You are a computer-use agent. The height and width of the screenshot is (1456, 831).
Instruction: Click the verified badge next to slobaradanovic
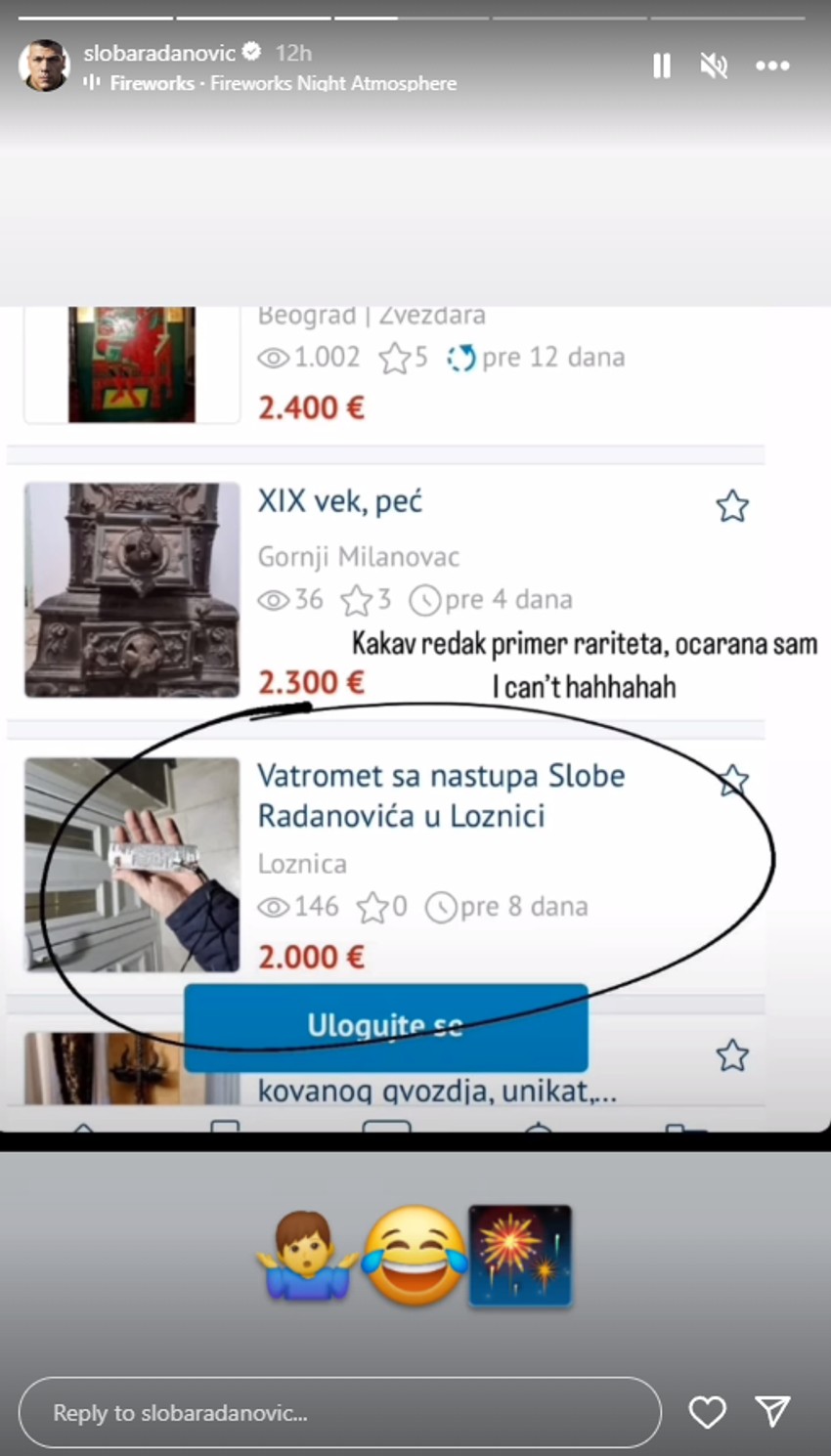tap(252, 55)
